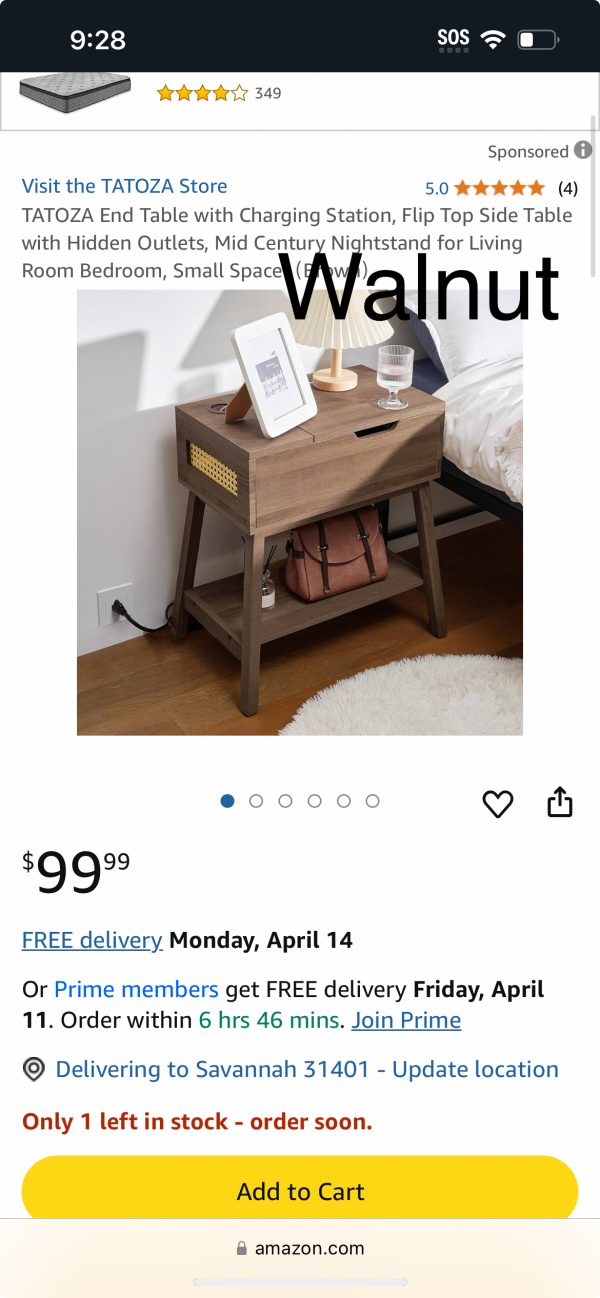
Task: Tap the FREE delivery link
Action: tap(92, 940)
